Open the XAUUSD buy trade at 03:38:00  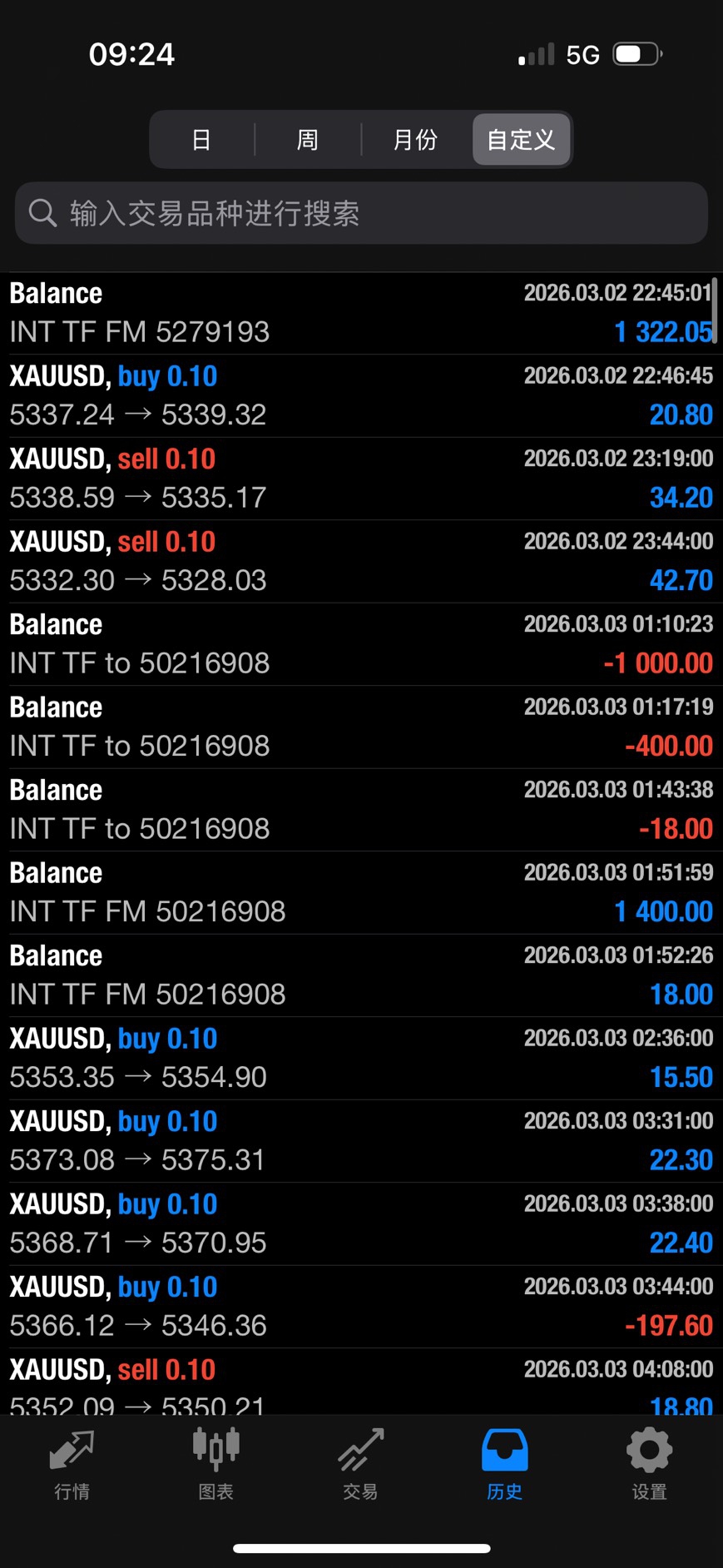pyautogui.click(x=361, y=1223)
